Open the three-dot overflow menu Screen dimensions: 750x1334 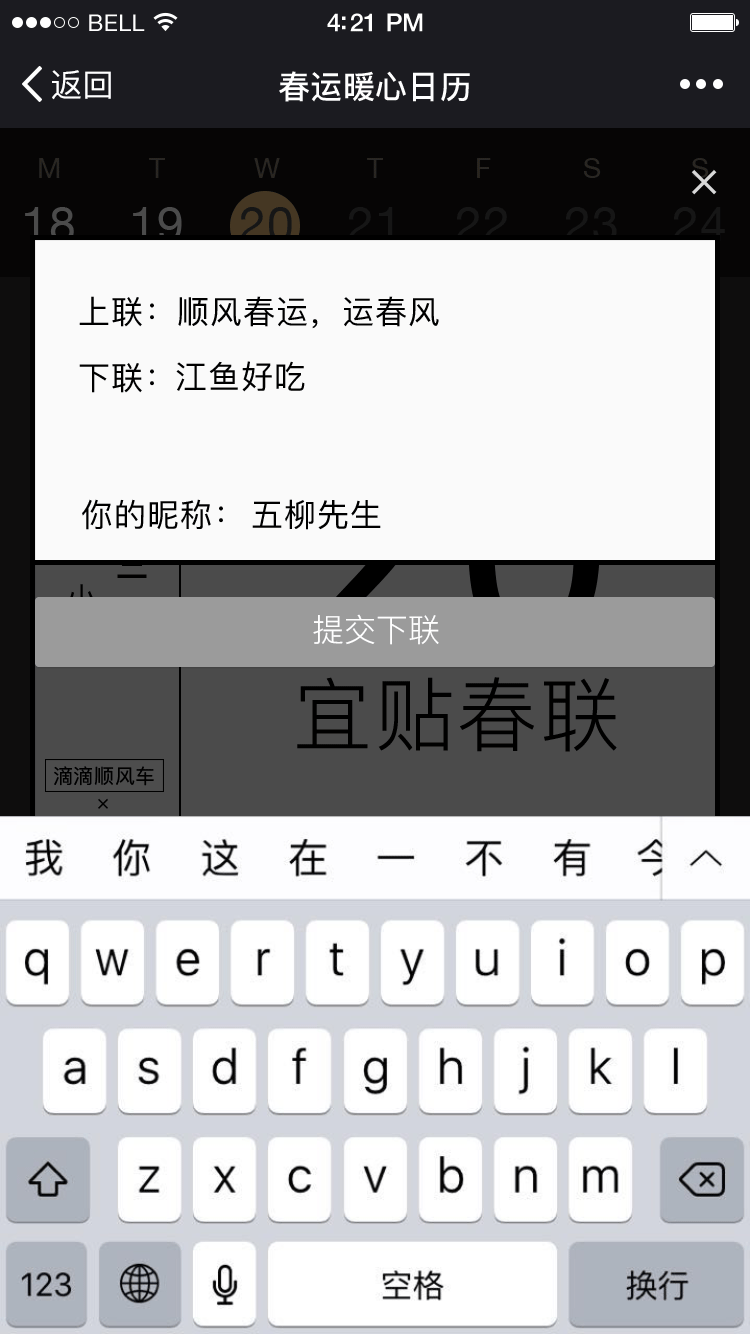[x=701, y=85]
